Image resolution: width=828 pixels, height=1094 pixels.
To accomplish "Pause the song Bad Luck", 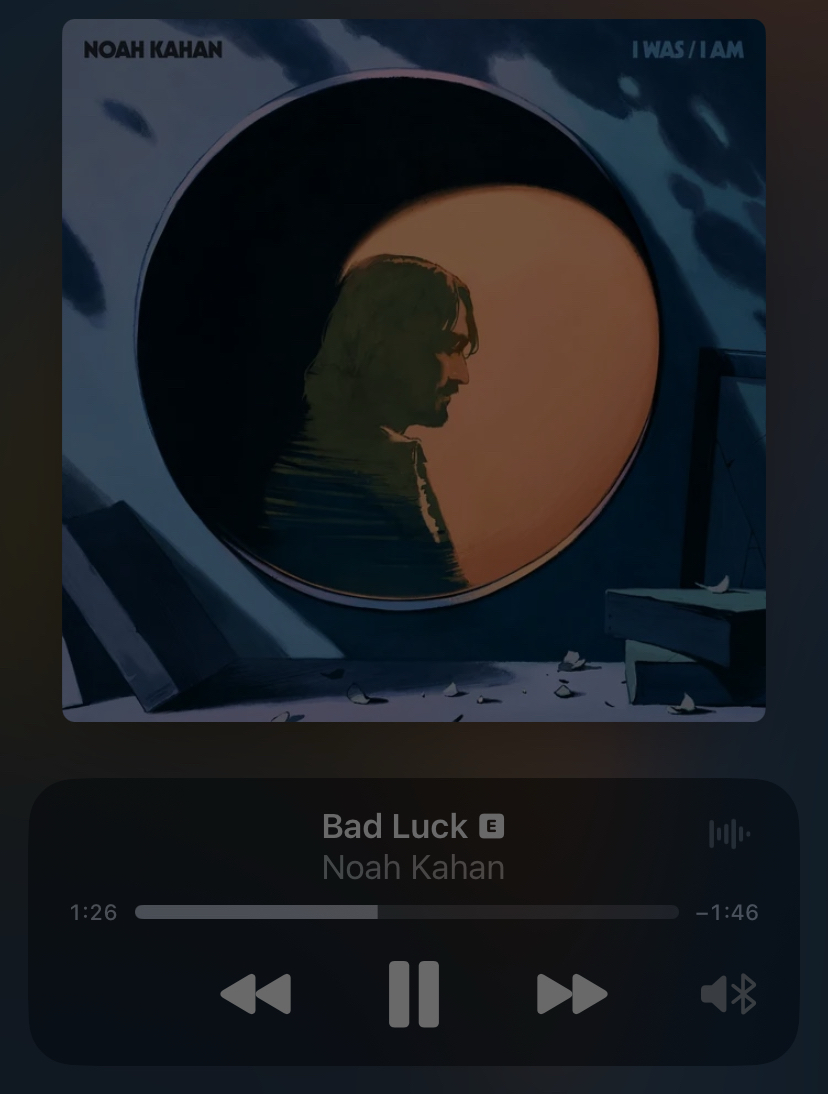I will tap(413, 993).
